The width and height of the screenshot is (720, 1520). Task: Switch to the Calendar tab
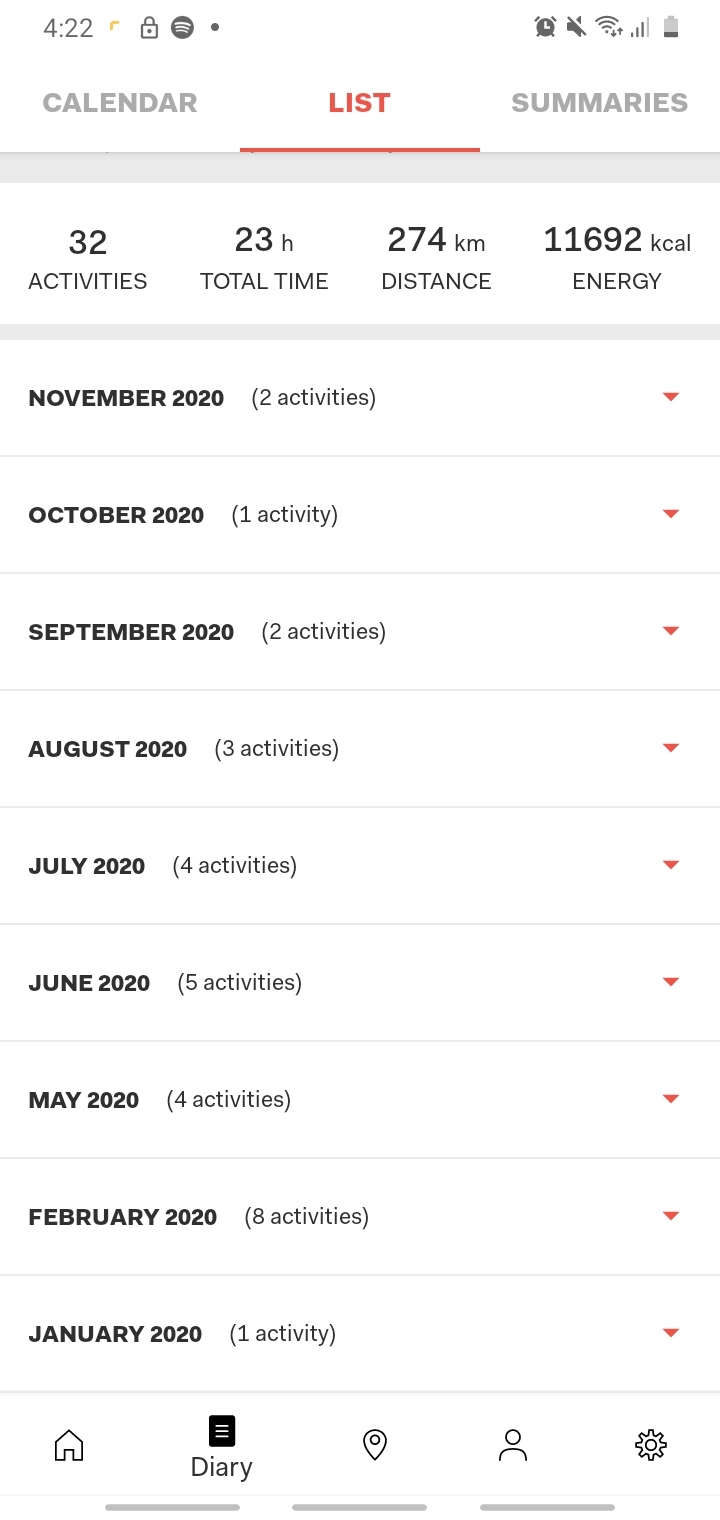pos(120,103)
